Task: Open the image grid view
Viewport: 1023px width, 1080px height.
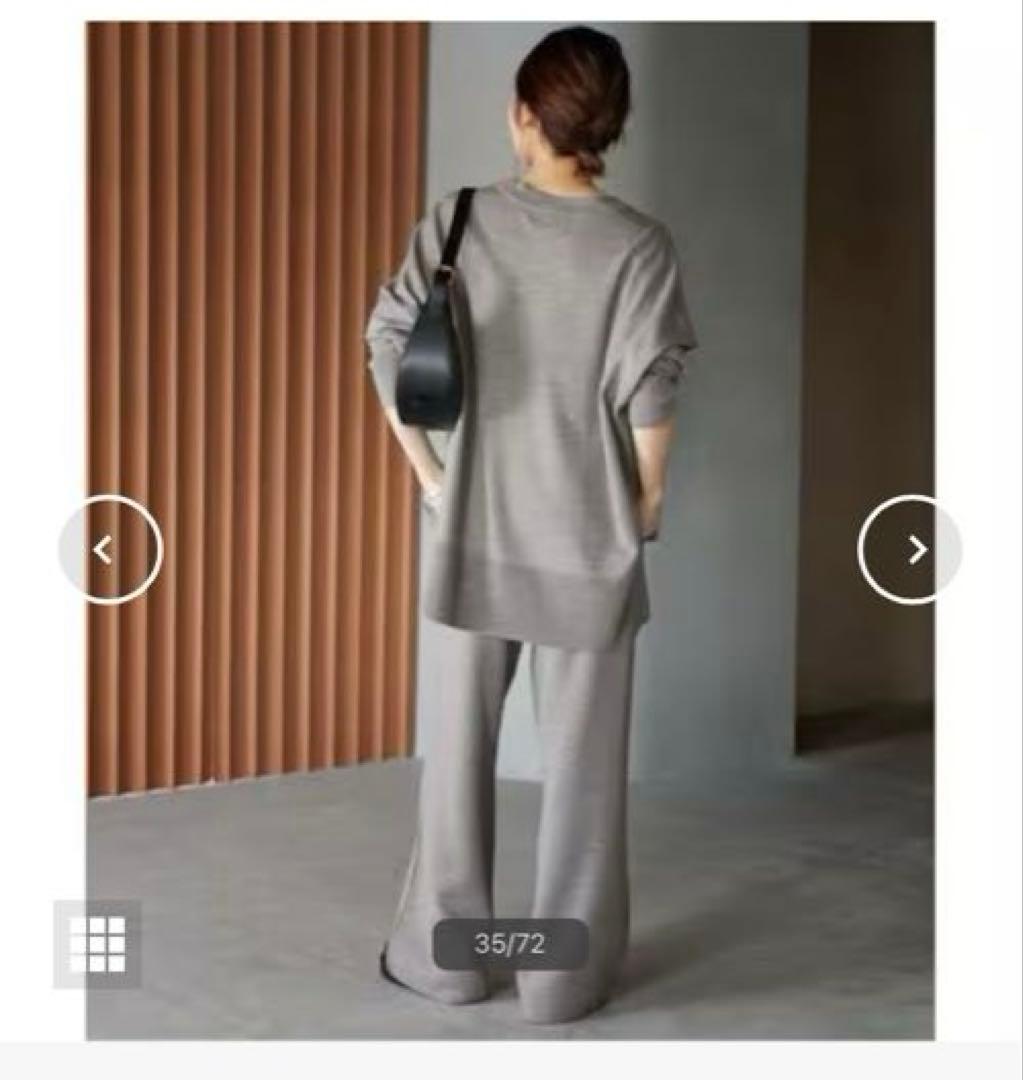Action: [97, 944]
